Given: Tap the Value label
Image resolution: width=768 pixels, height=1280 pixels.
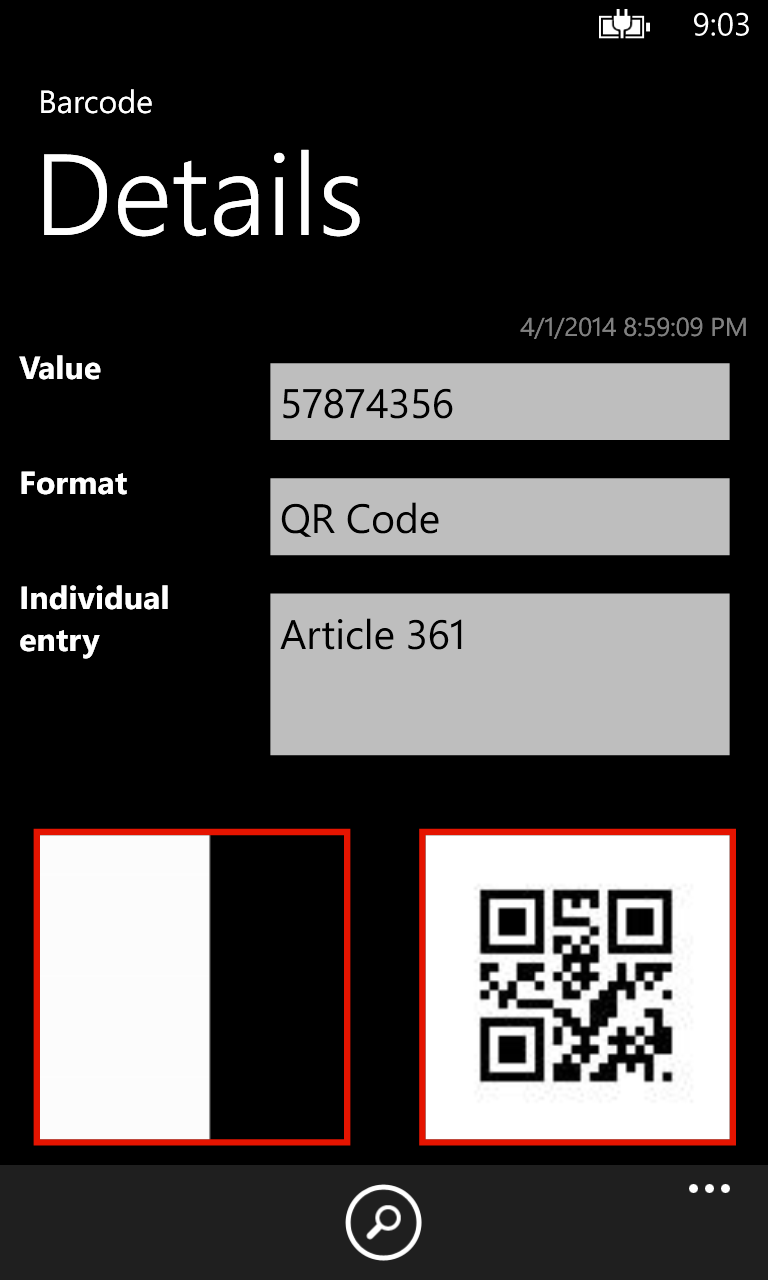Looking at the screenshot, I should 59,368.
